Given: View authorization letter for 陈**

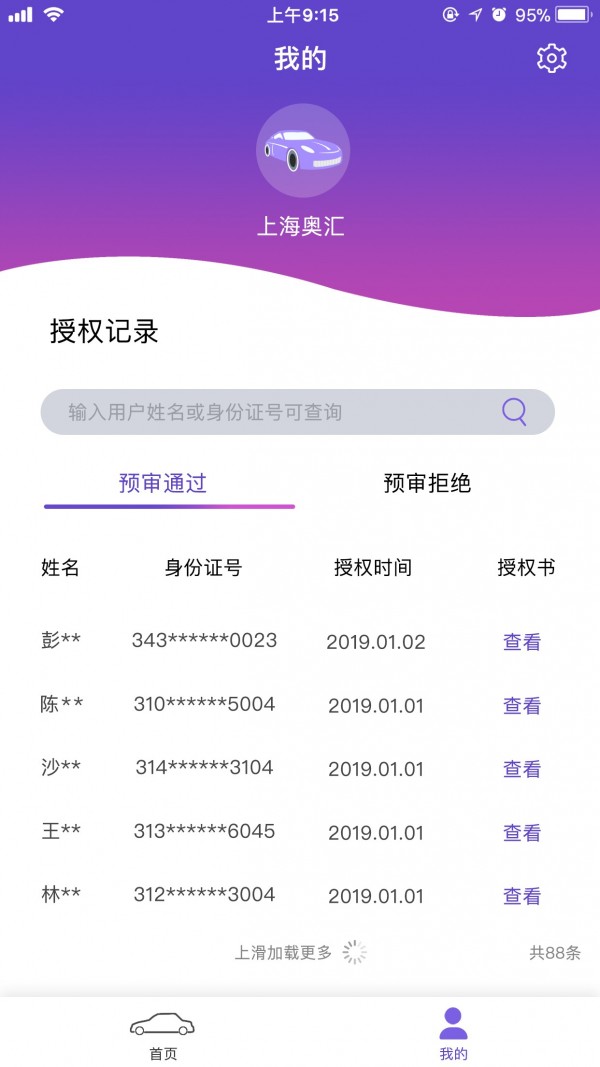Looking at the screenshot, I should tap(522, 706).
